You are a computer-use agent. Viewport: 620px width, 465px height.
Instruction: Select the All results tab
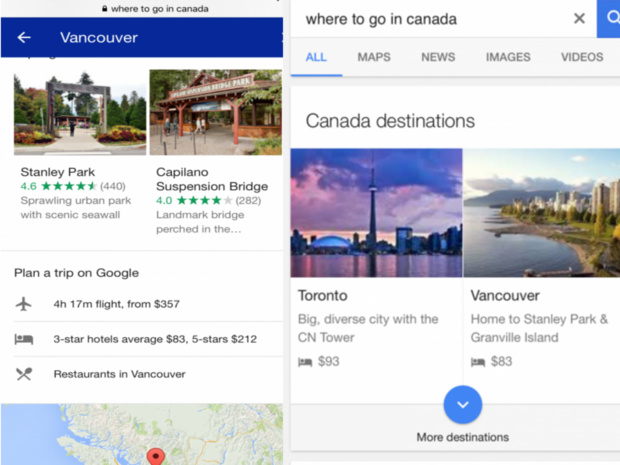[316, 57]
